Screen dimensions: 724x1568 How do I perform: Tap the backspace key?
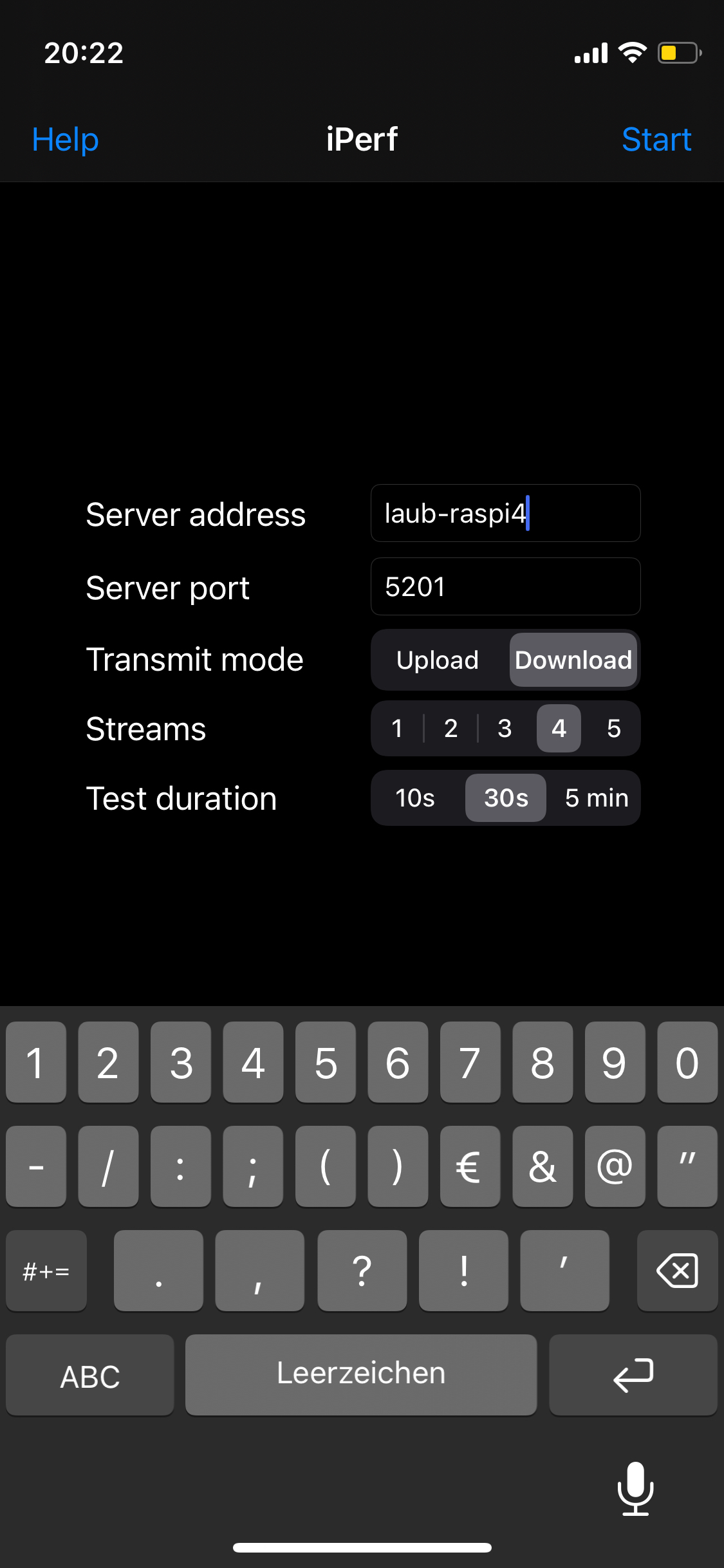(677, 1271)
